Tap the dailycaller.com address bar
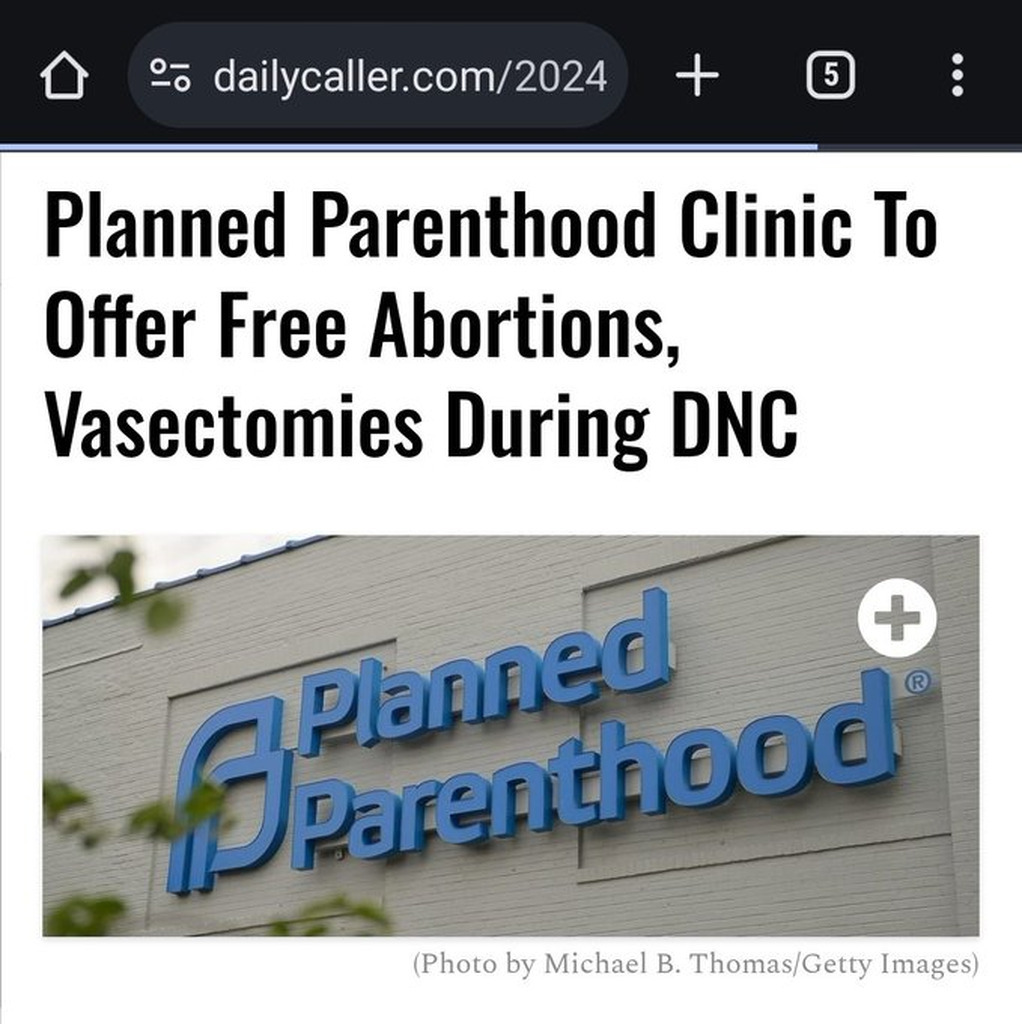Screen dimensions: 1022x1024 coord(410,76)
